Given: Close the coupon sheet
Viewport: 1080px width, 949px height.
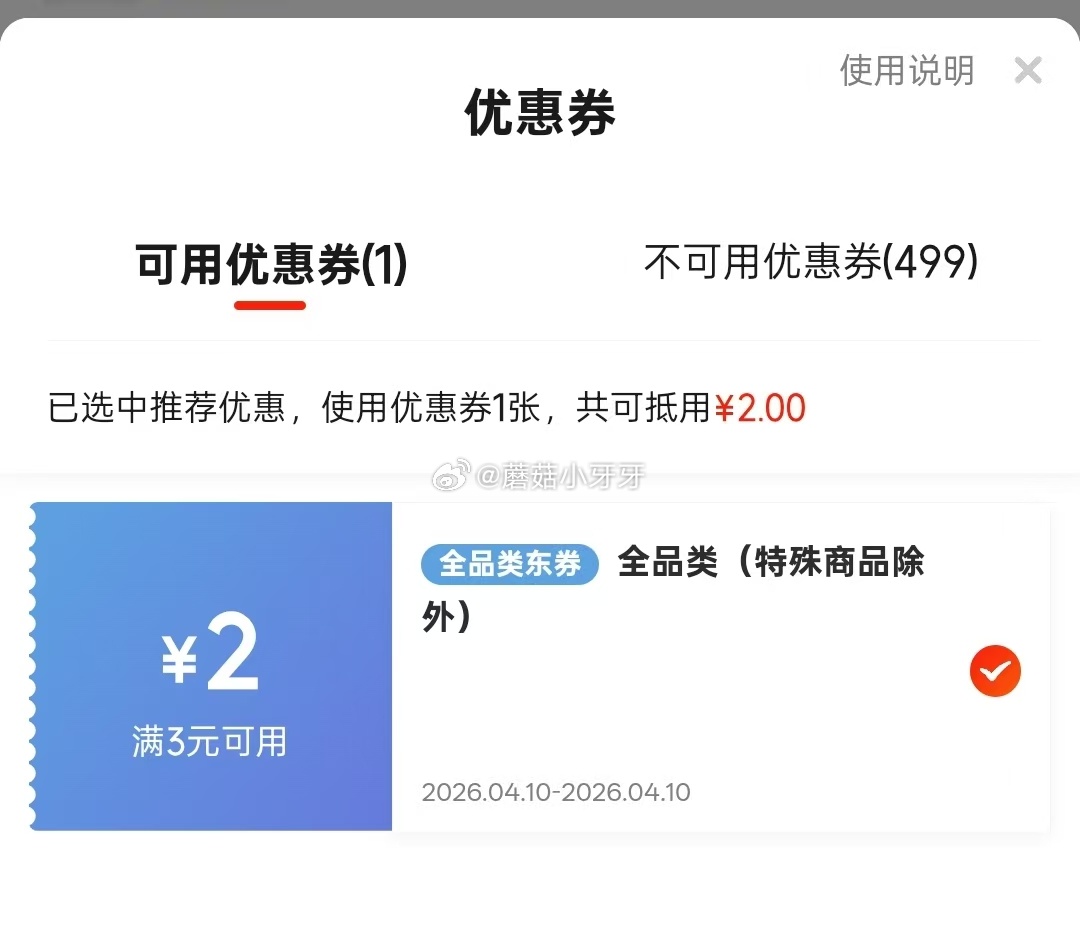Looking at the screenshot, I should point(1027,71).
